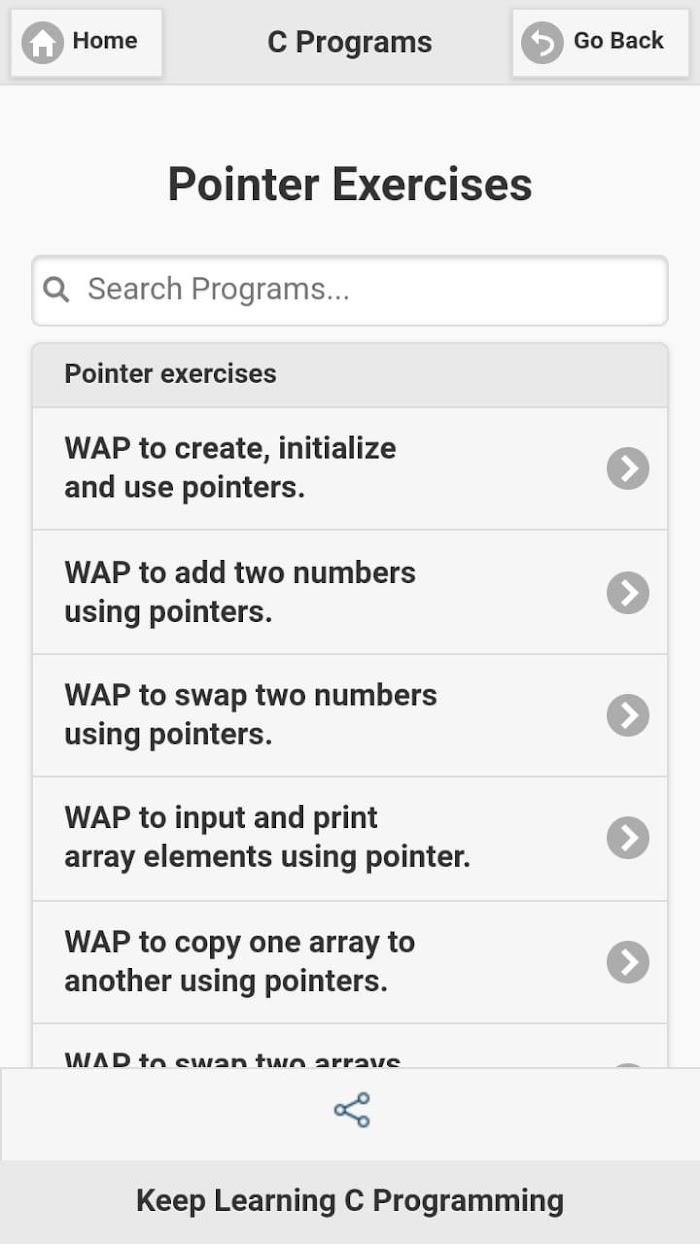Open WAP to copy one array to another

(350, 961)
